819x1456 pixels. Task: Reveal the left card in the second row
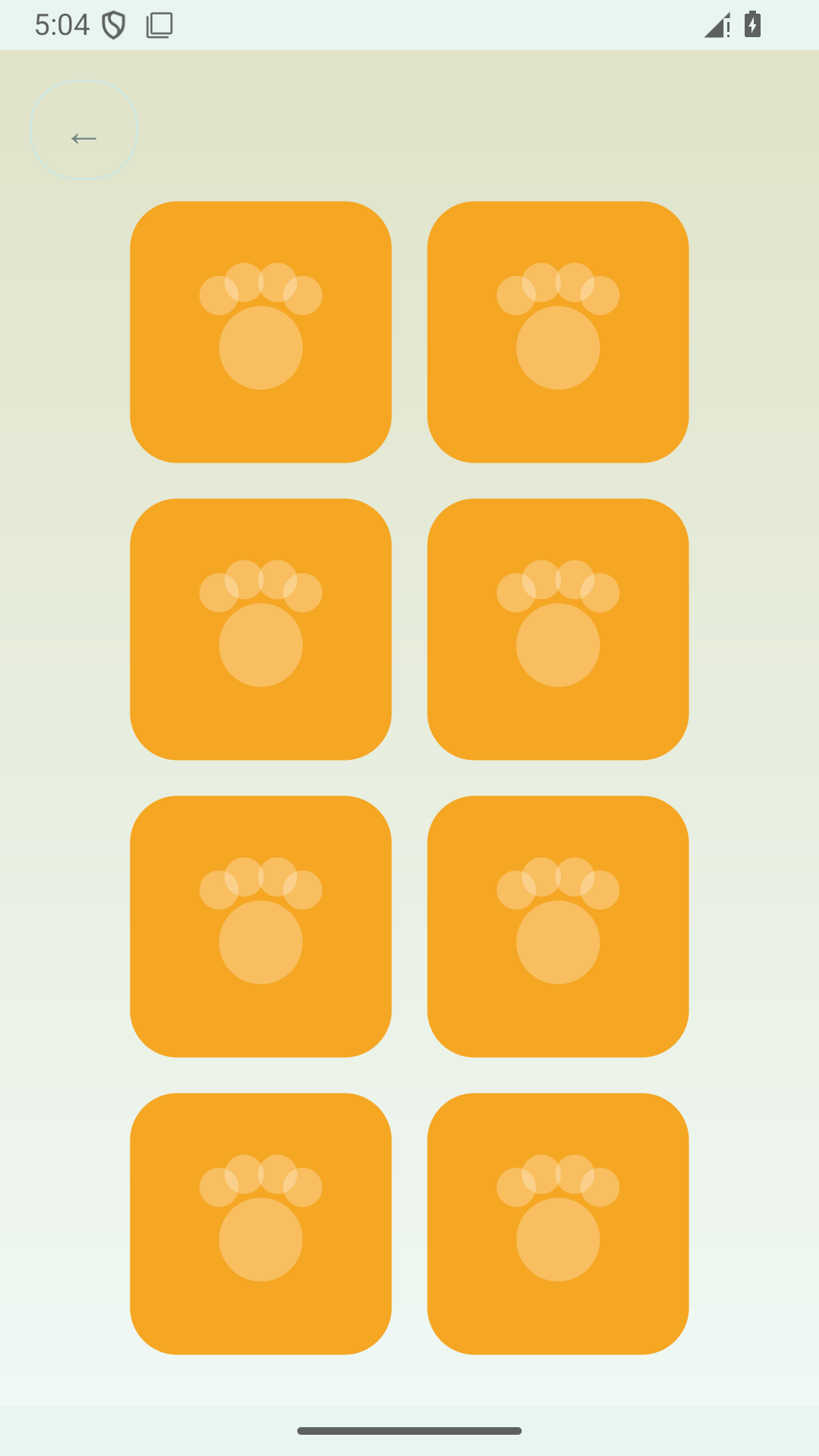click(x=261, y=629)
